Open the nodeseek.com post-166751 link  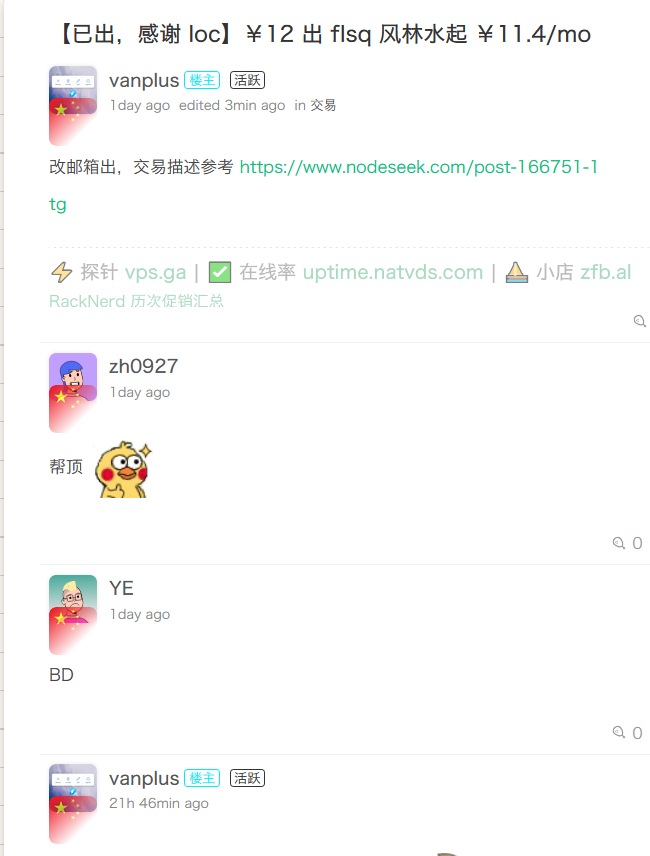[419, 167]
